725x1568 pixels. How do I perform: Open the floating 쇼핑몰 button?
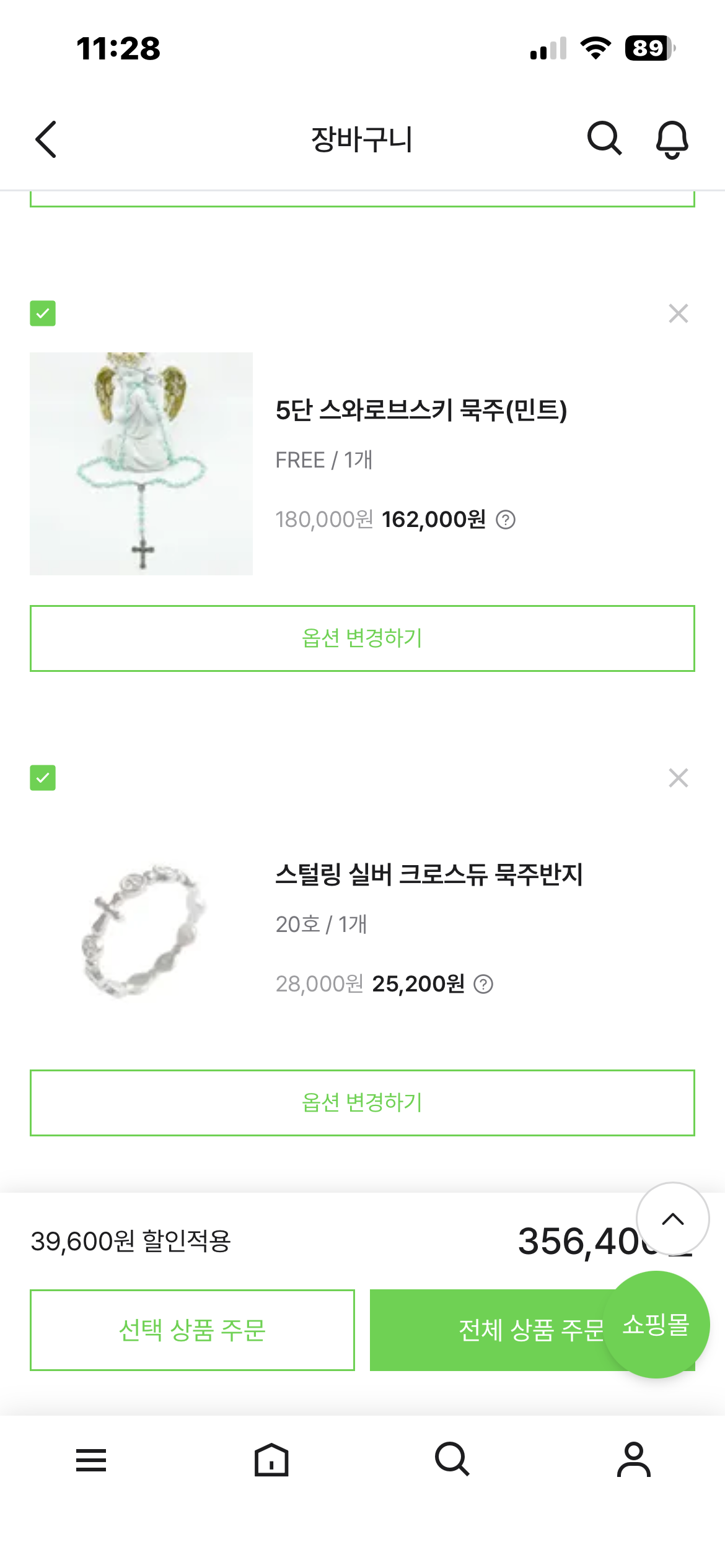point(656,1325)
